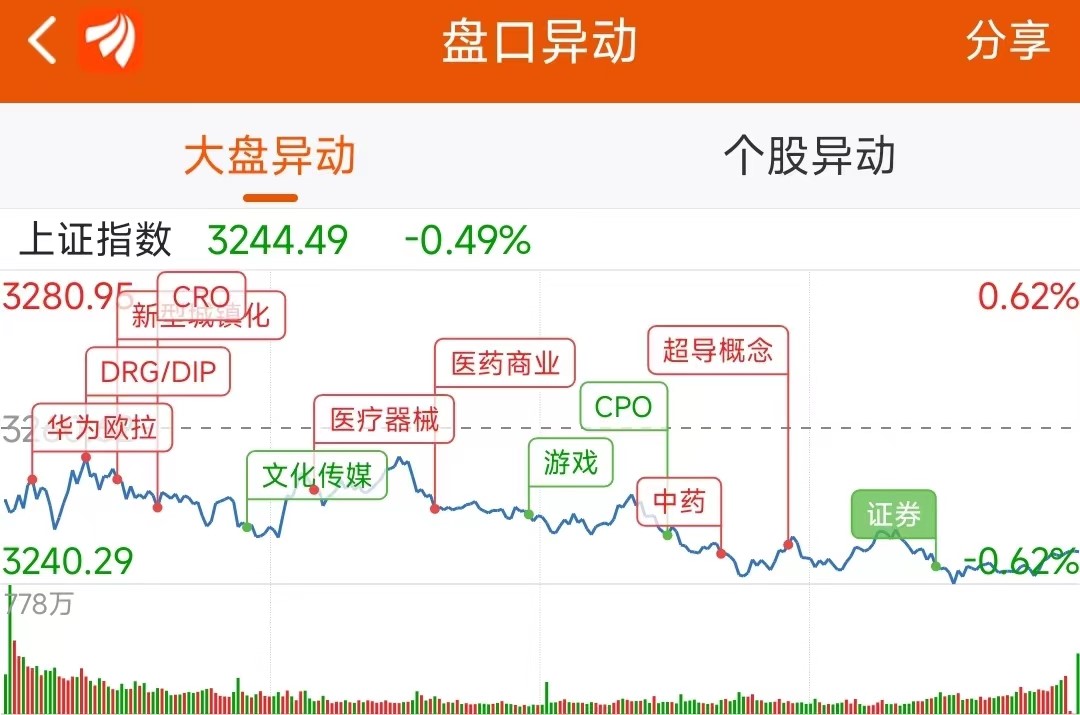Tap the DRG/DIP sector label
Screen dimensions: 1080x715
click(x=158, y=372)
